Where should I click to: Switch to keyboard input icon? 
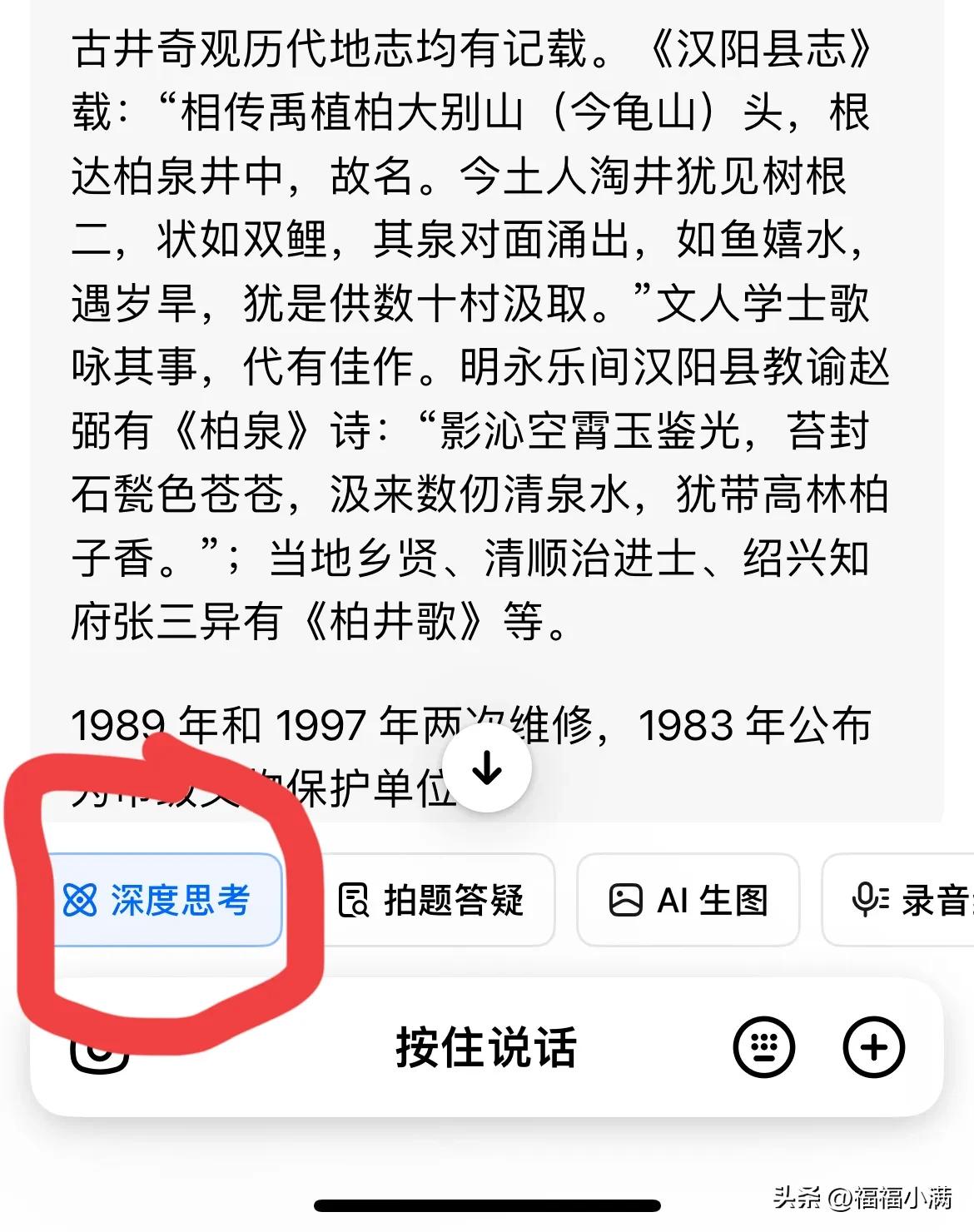coord(764,1047)
